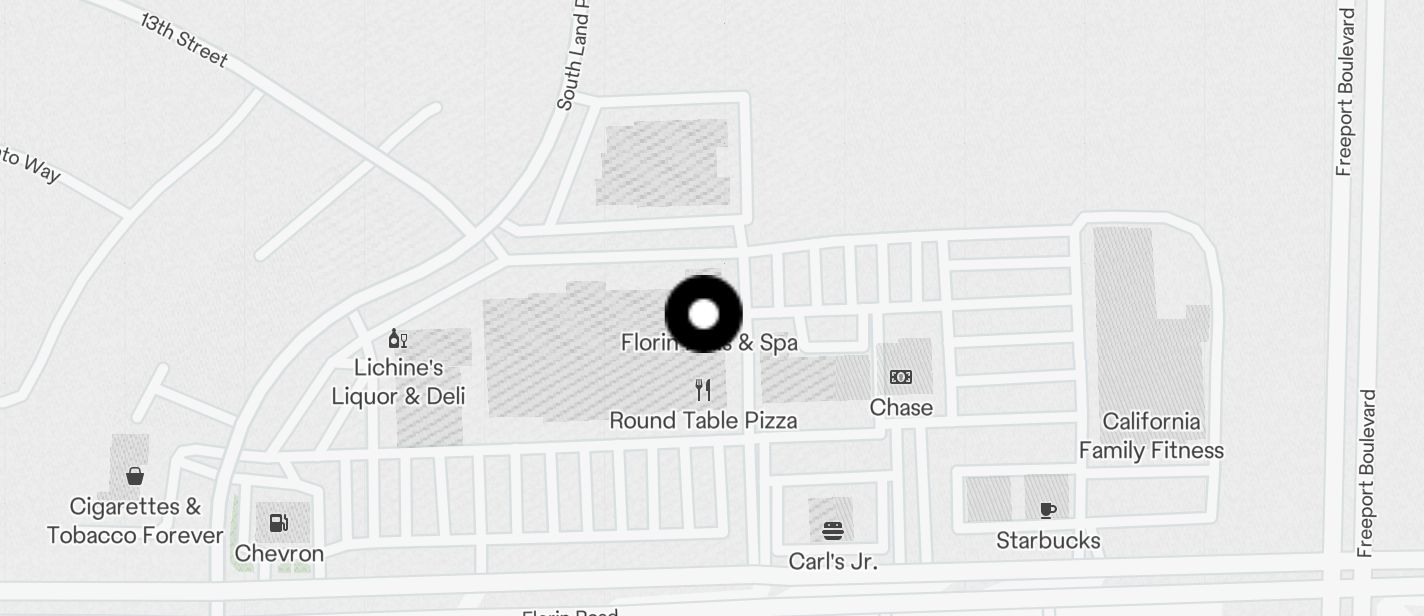Image resolution: width=1424 pixels, height=616 pixels.
Task: Tap the Cigarettes & Tobacco Forever marker
Action: (135, 476)
